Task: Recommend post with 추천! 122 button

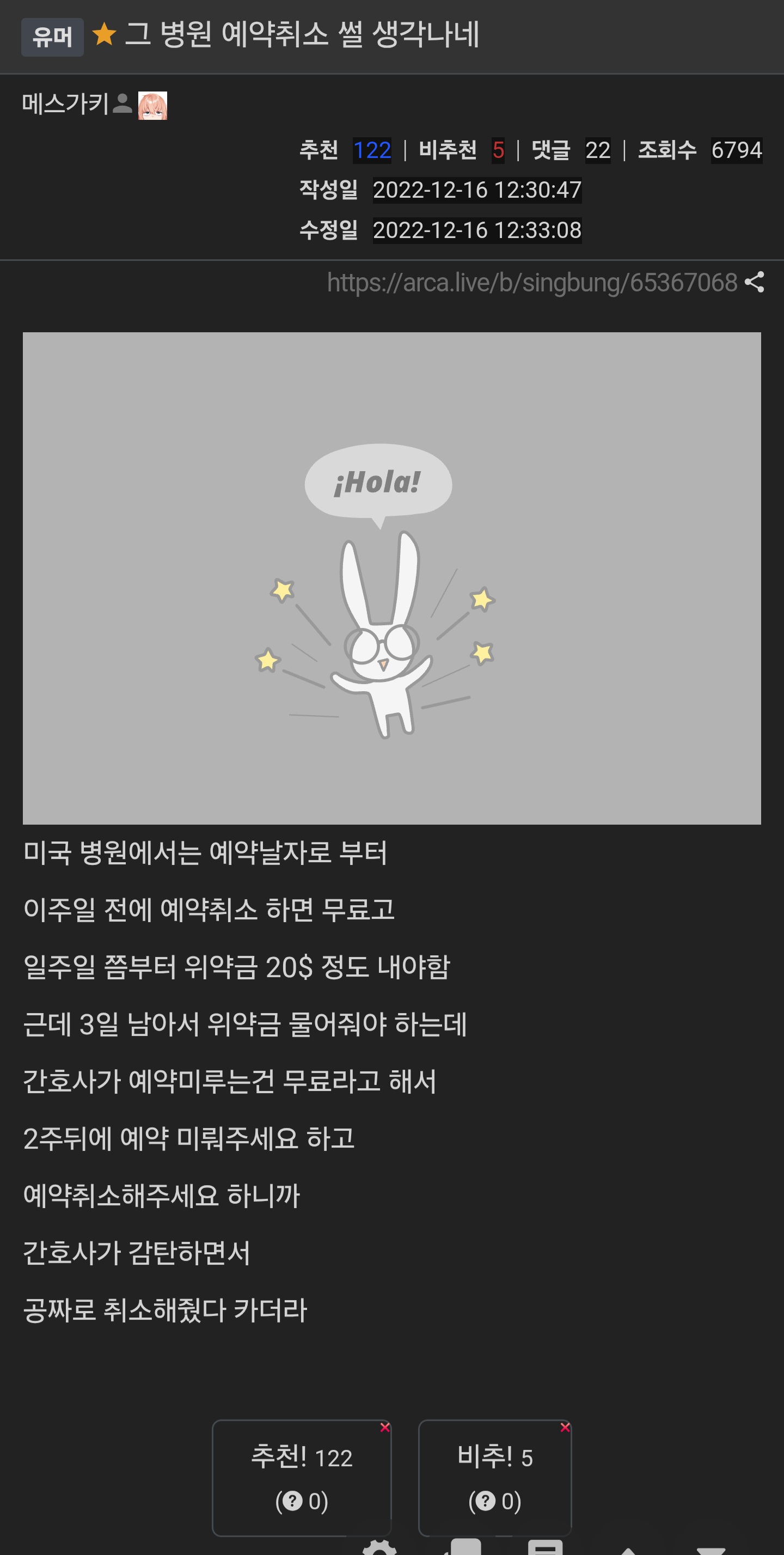Action: point(301,1478)
